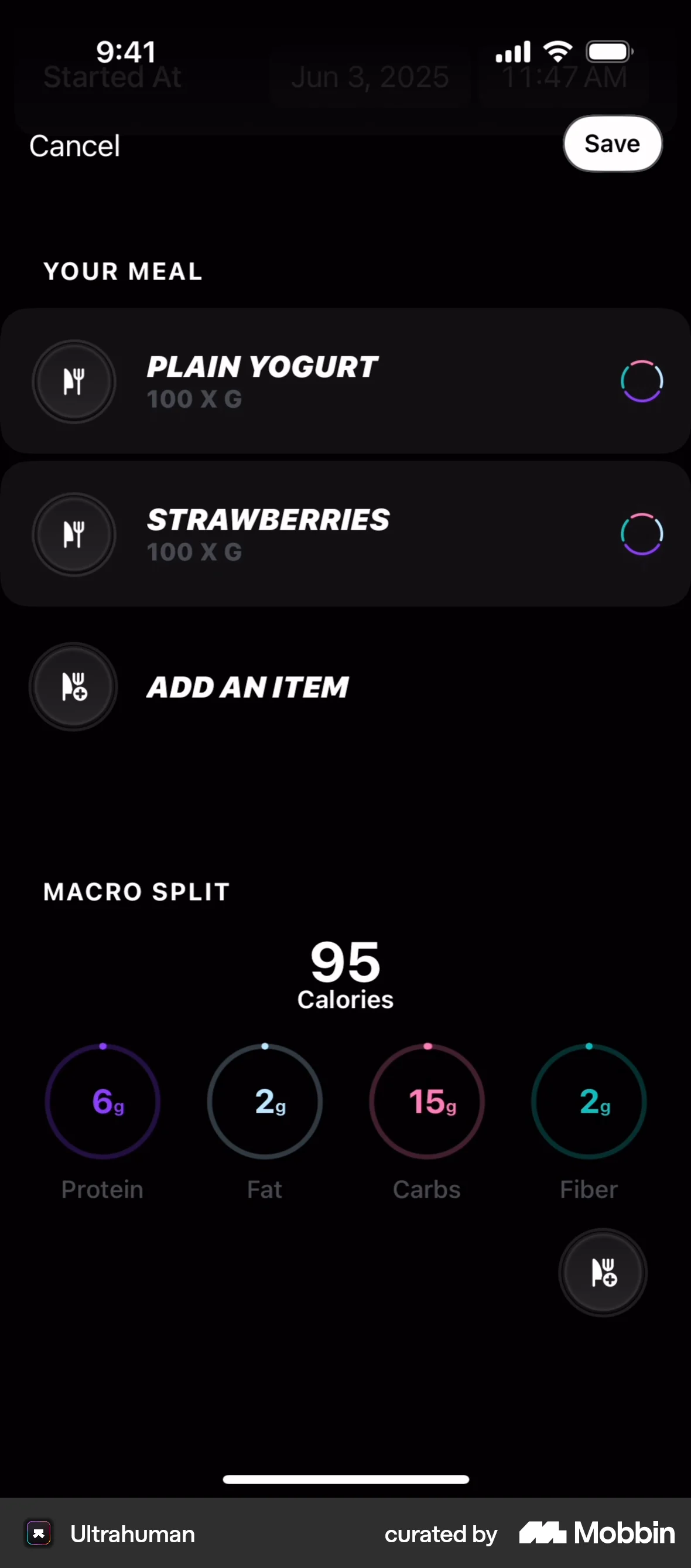
Task: Save the meal
Action: [x=612, y=144]
